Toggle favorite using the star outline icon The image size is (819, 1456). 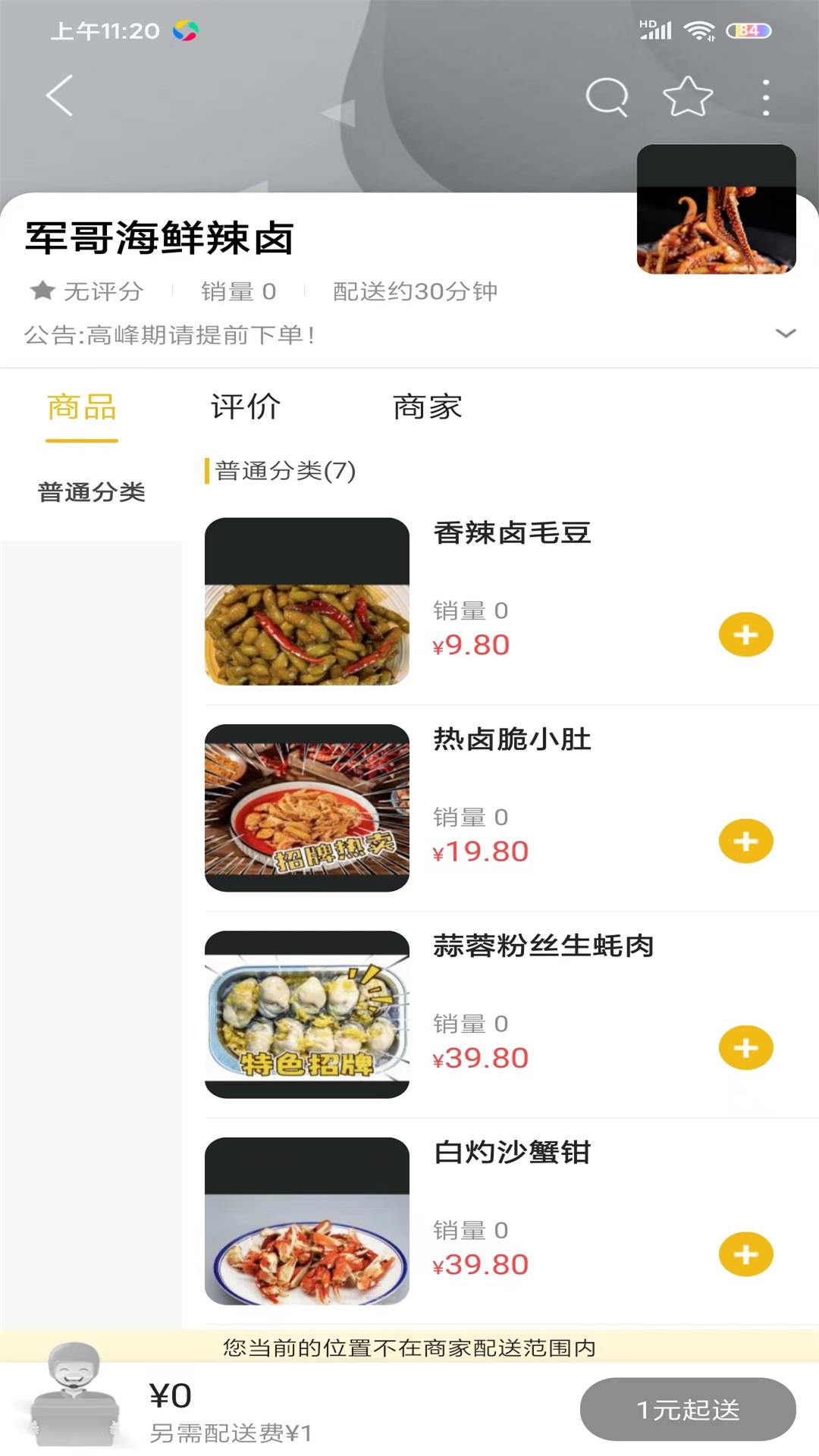click(686, 97)
